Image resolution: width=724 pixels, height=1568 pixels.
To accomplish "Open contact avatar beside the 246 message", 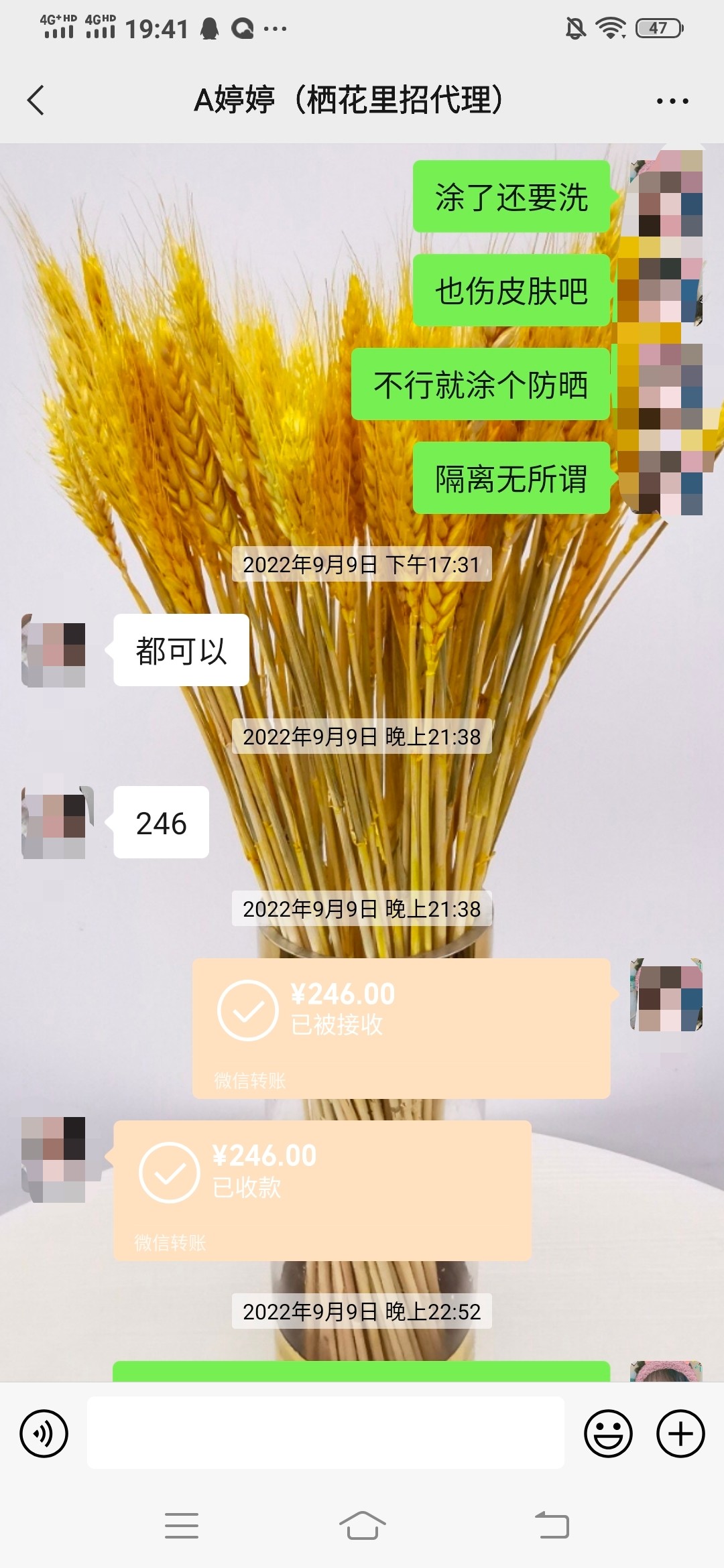I will (x=54, y=822).
